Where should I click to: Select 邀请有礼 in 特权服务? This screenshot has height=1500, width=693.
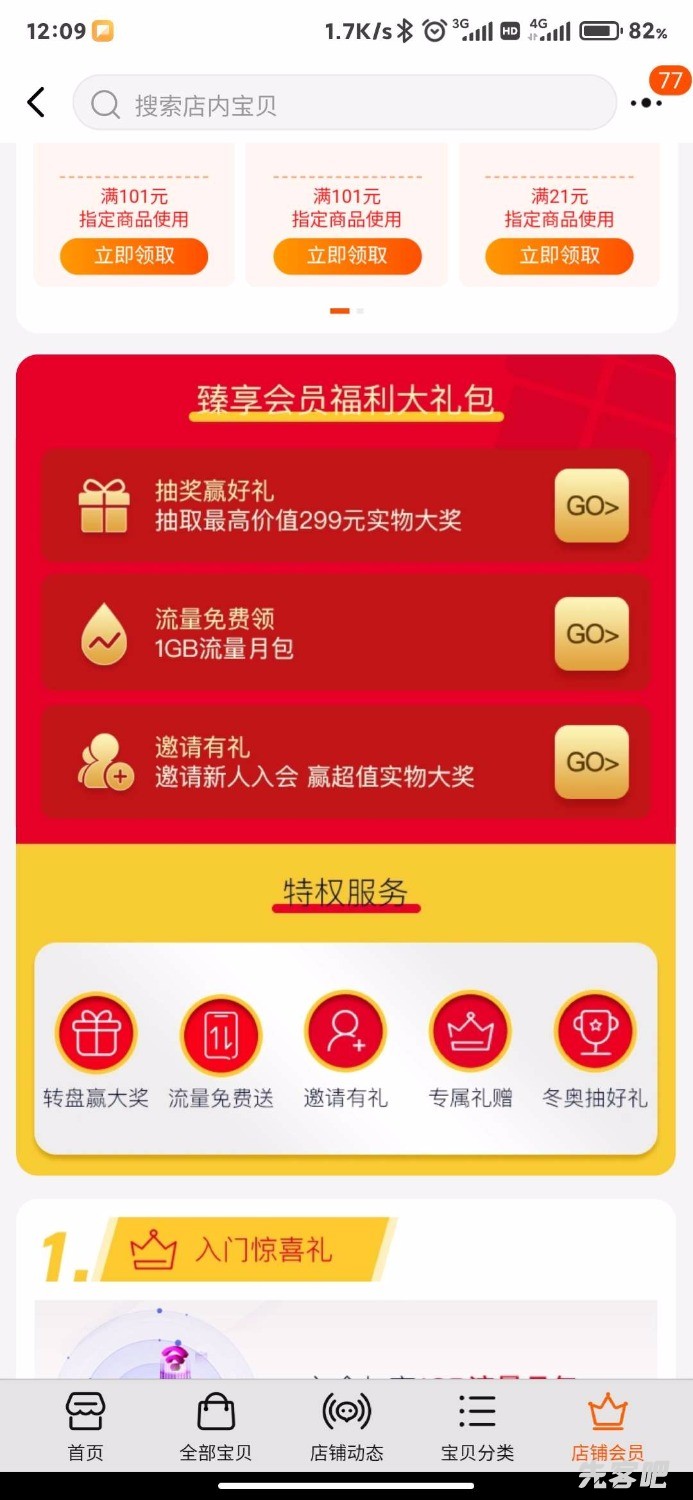[x=345, y=1050]
